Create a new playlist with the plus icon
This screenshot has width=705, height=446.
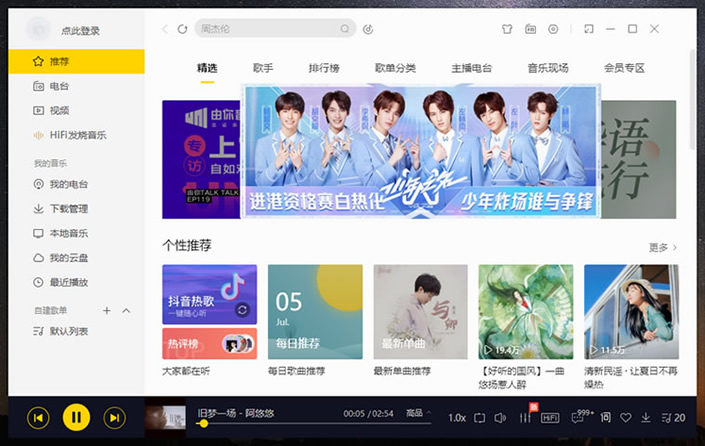[x=107, y=311]
